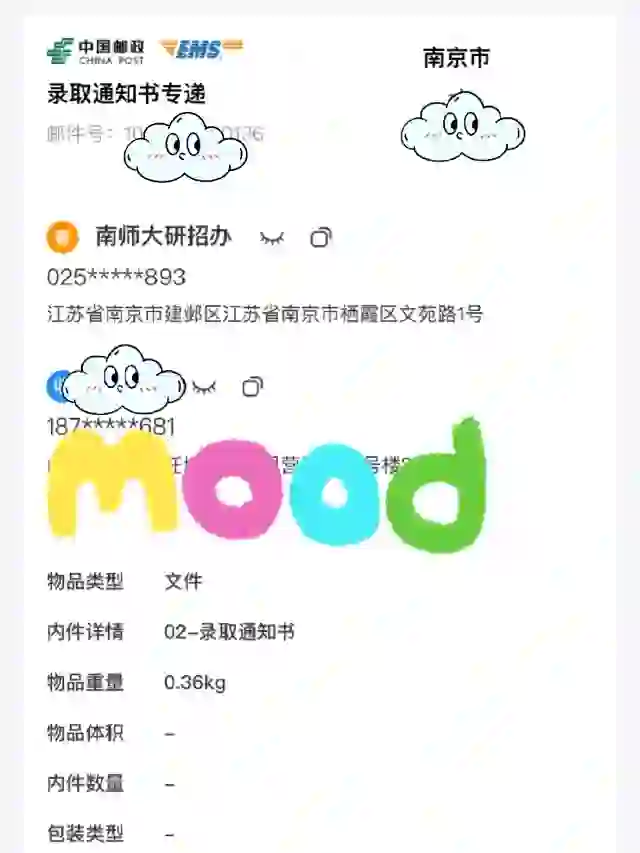This screenshot has height=853, width=640.
Task: Reveal hidden sender phone for 南师大研招办
Action: click(272, 238)
